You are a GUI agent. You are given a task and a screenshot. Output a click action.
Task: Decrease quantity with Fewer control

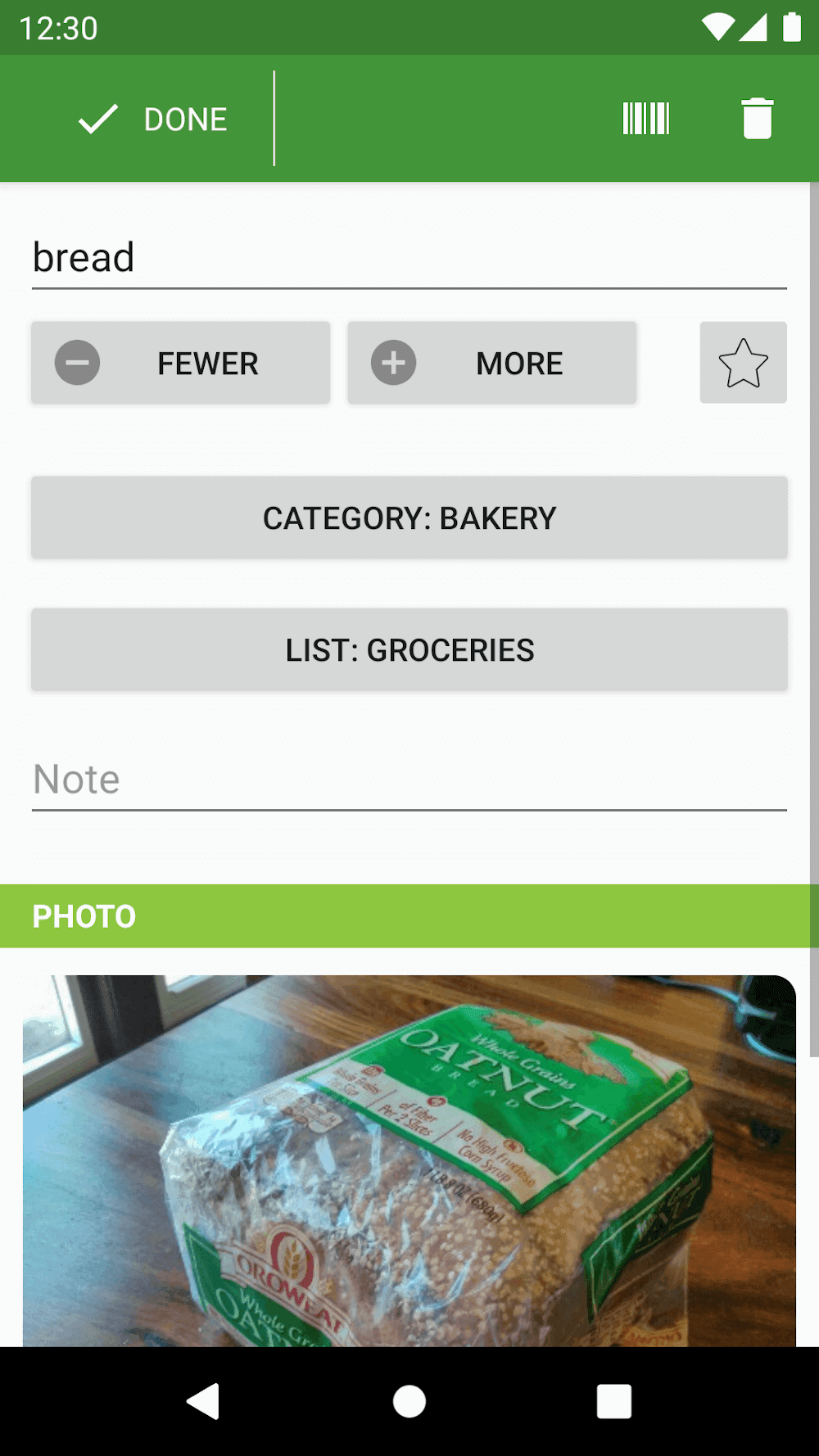(x=180, y=363)
